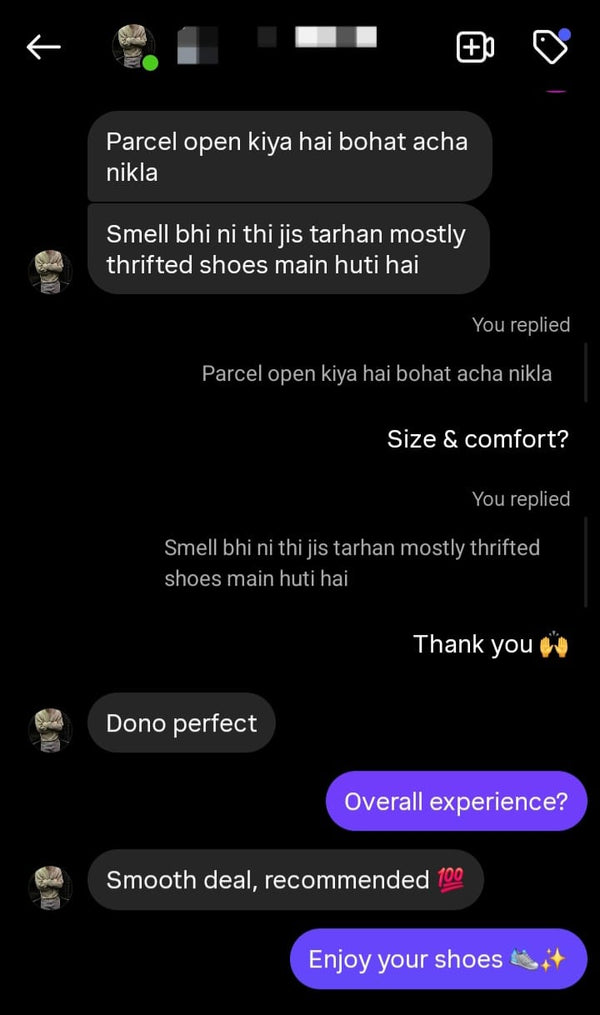Go back to the message list

(43, 47)
